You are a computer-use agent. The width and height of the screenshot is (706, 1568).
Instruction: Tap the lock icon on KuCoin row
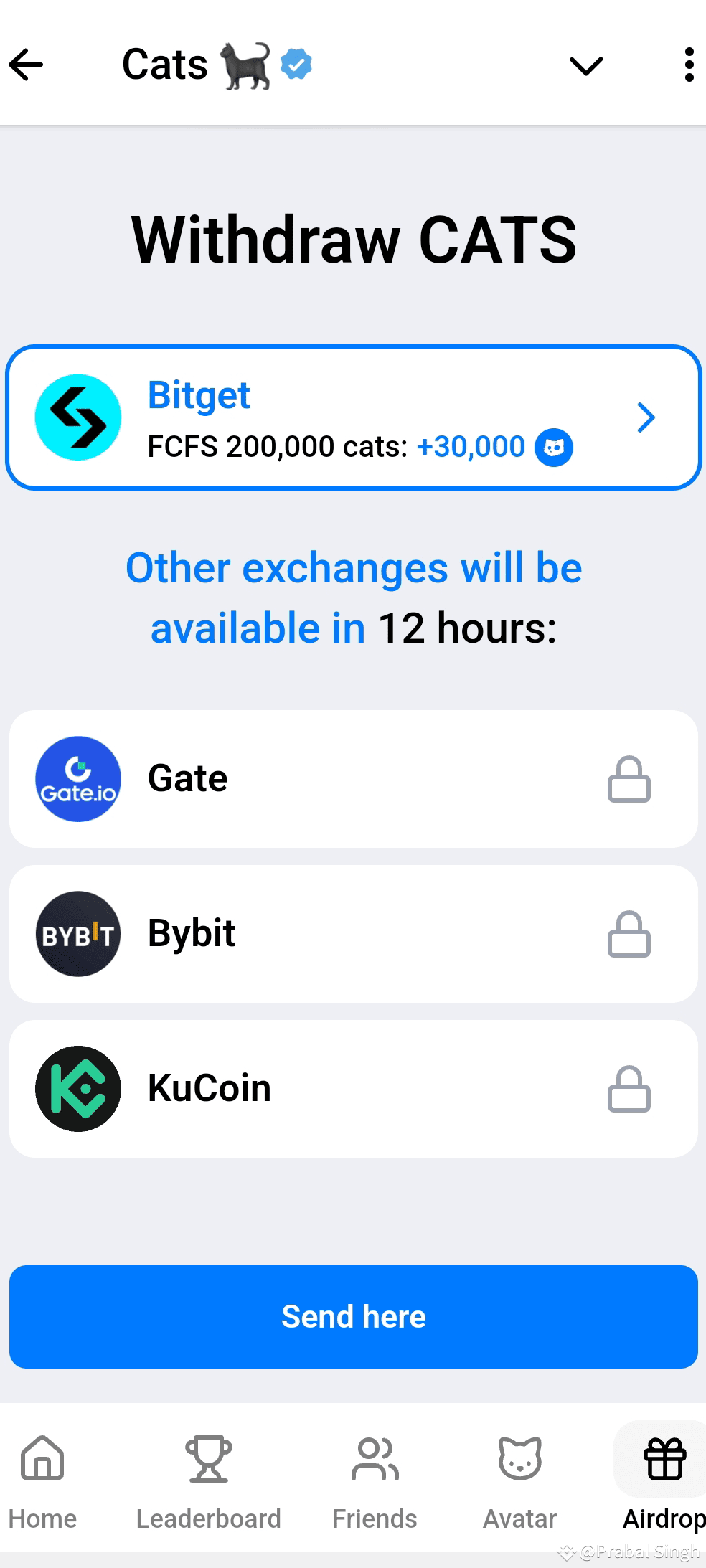629,1088
